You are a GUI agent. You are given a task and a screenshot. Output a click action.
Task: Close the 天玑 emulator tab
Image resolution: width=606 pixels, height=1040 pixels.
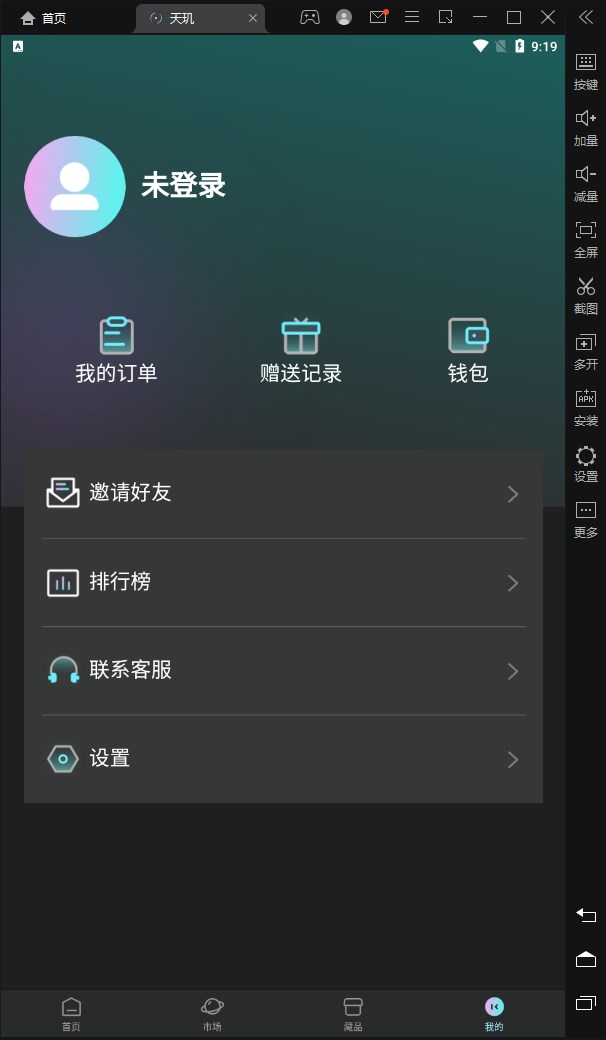tap(253, 18)
